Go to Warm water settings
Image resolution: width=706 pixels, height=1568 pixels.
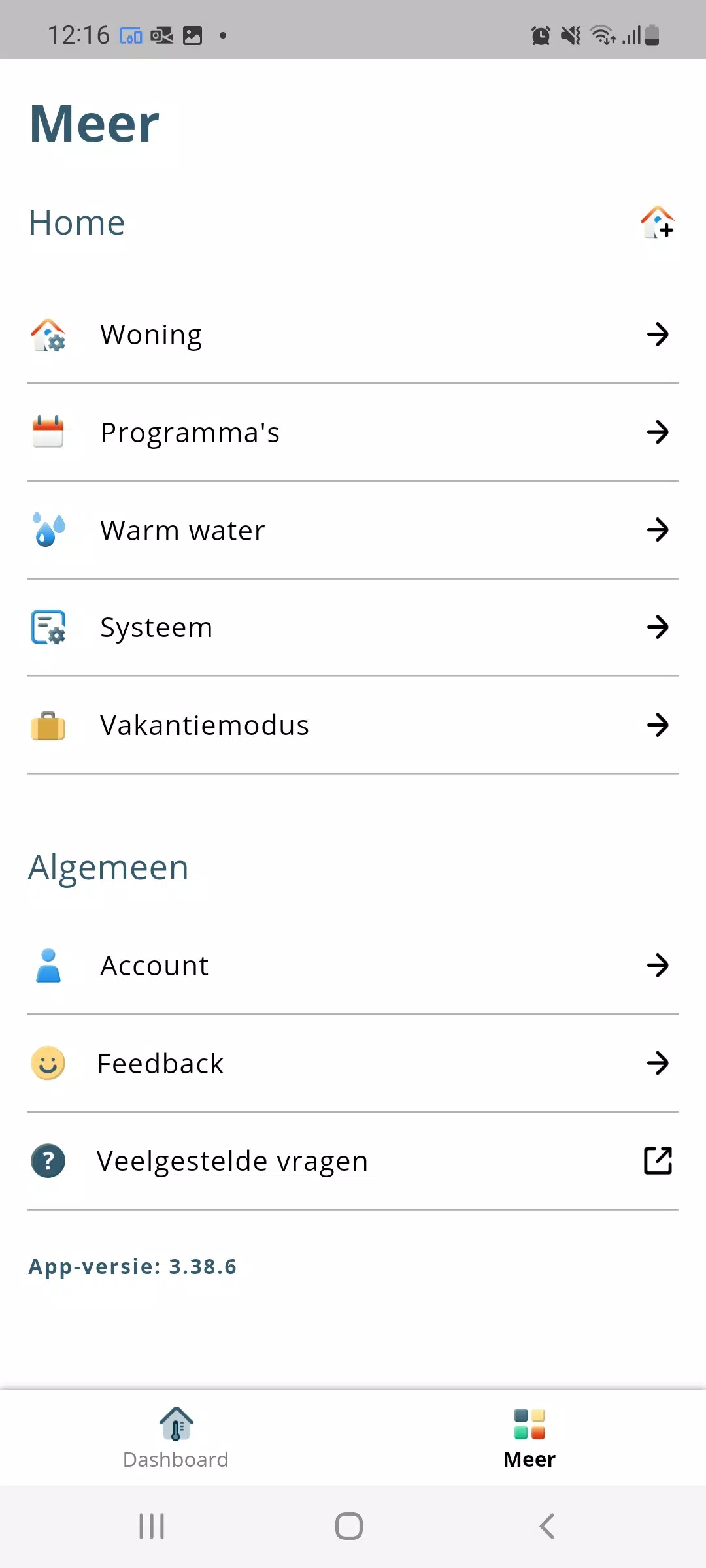click(353, 530)
